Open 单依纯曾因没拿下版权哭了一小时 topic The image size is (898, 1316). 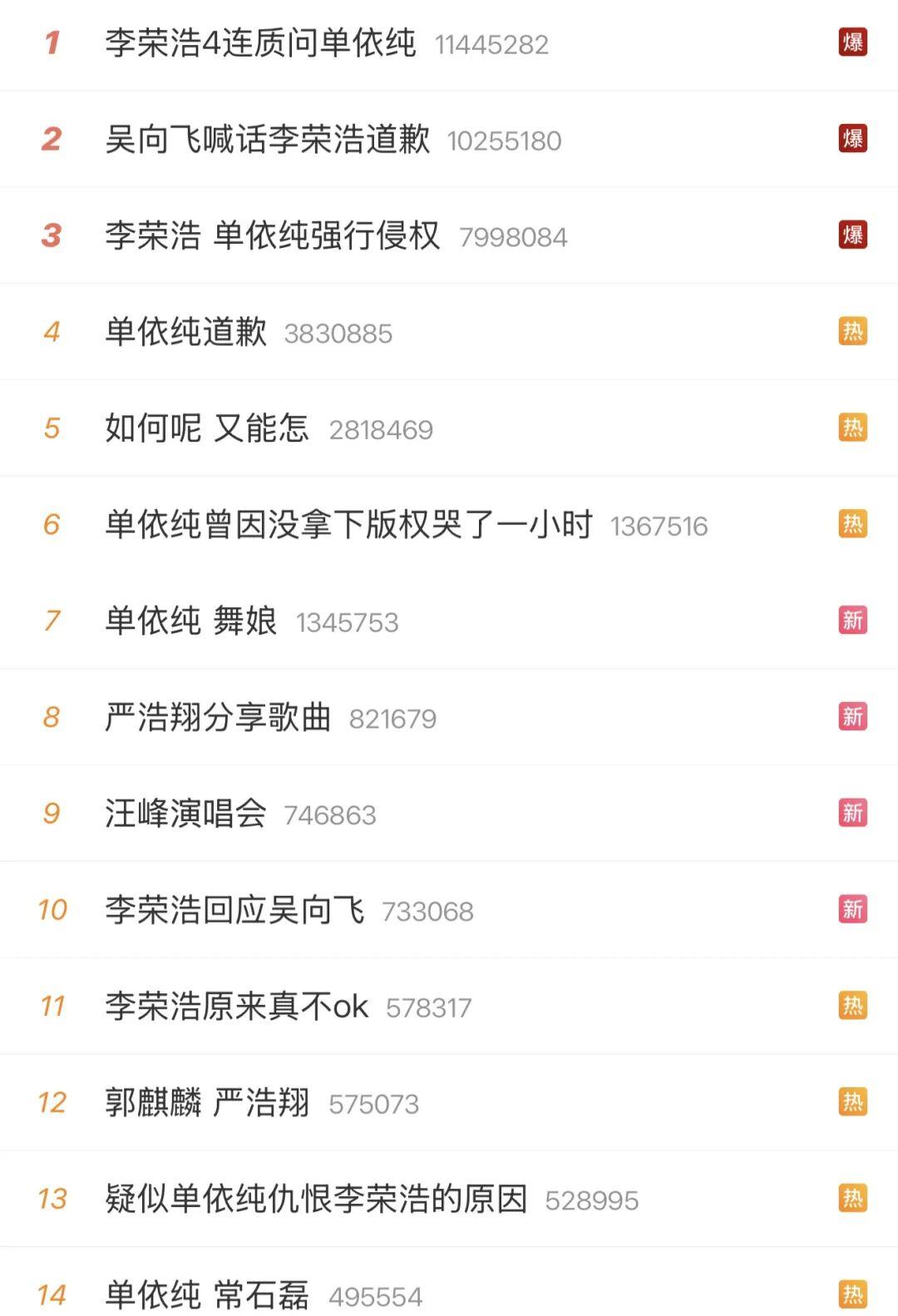coord(348,525)
